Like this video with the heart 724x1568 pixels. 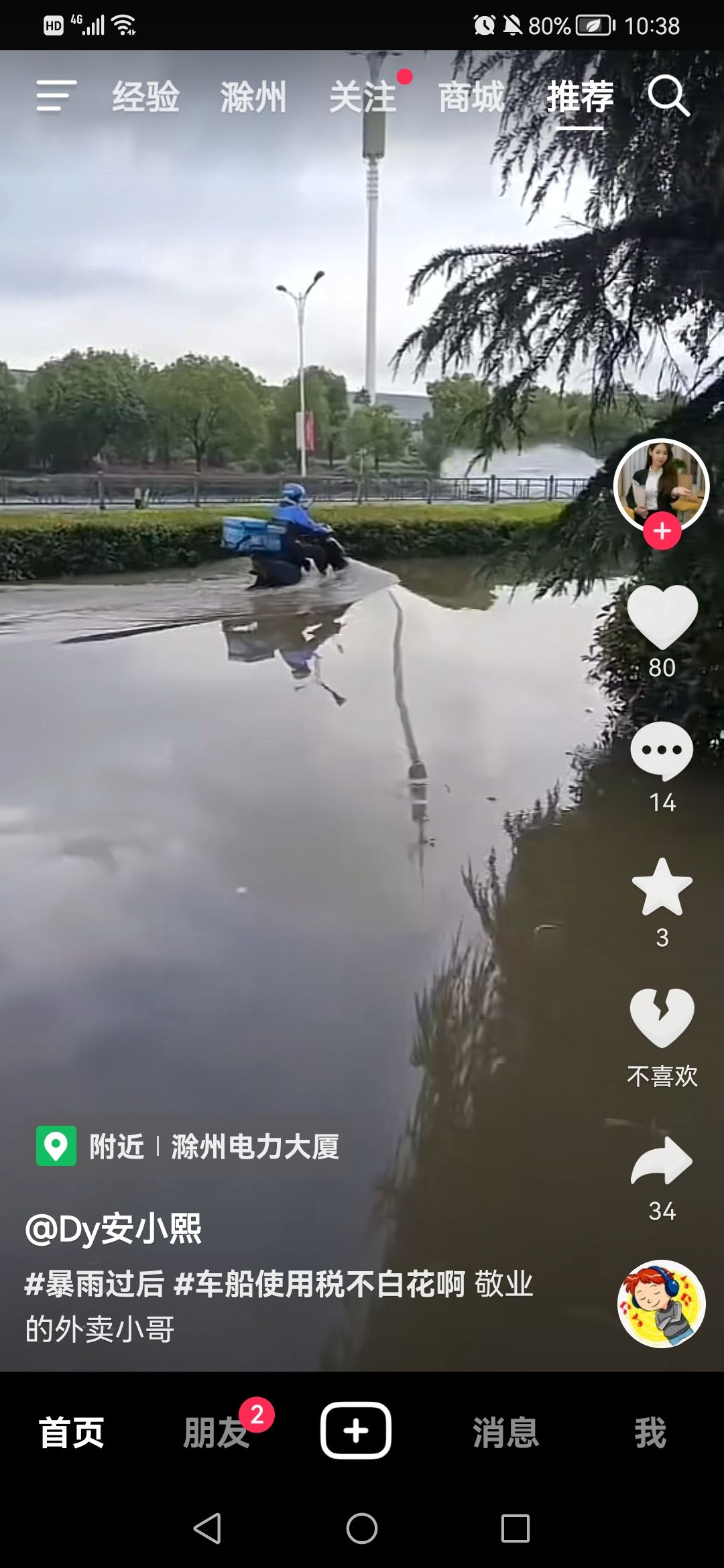[662, 618]
